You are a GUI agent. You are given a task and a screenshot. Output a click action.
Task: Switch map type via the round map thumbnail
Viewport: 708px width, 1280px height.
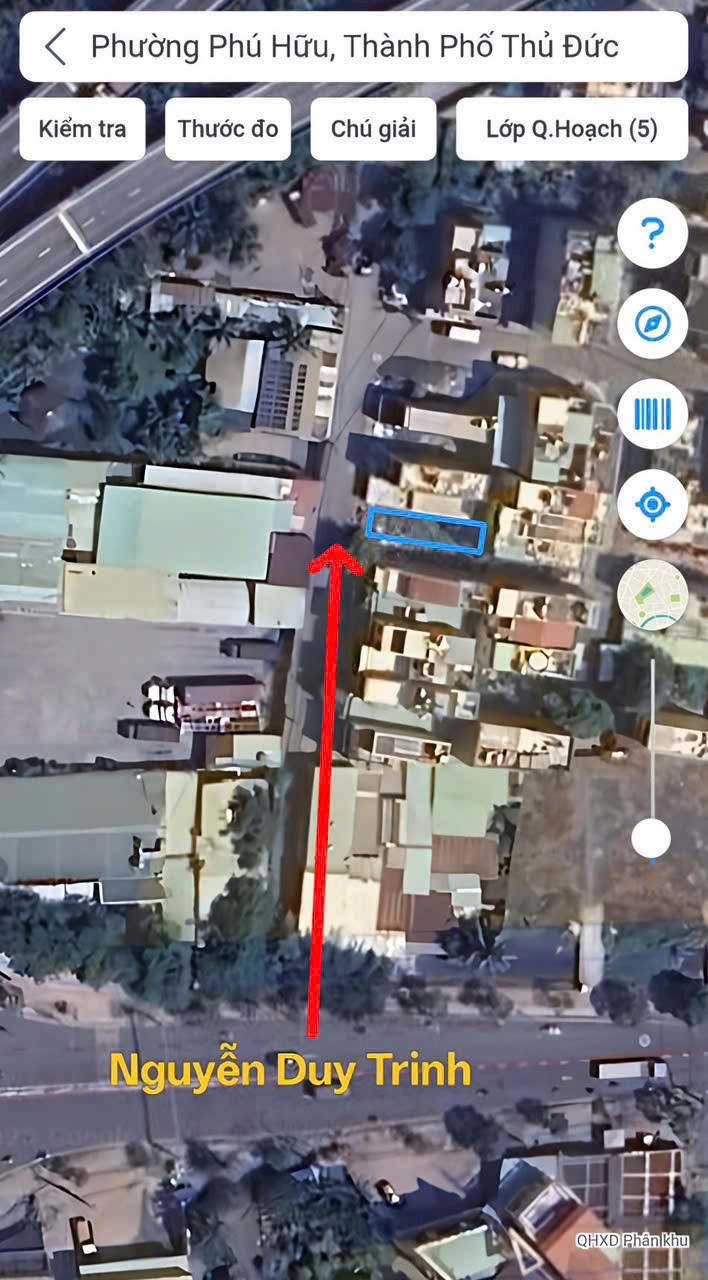coord(652,595)
